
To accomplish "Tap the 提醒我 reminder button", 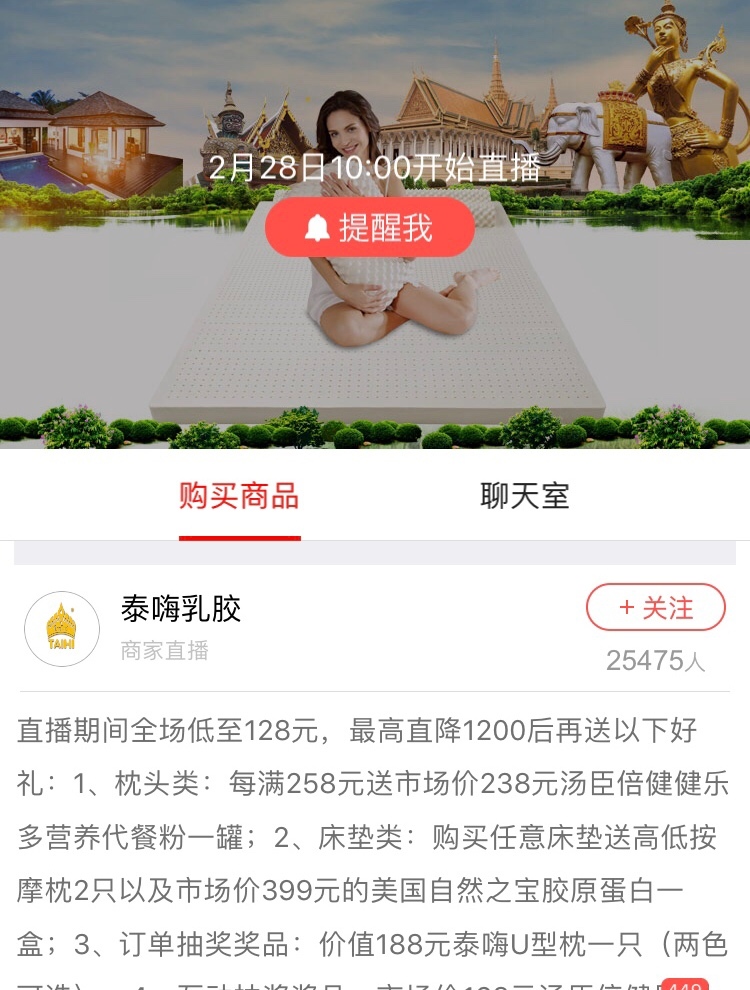I will point(370,228).
